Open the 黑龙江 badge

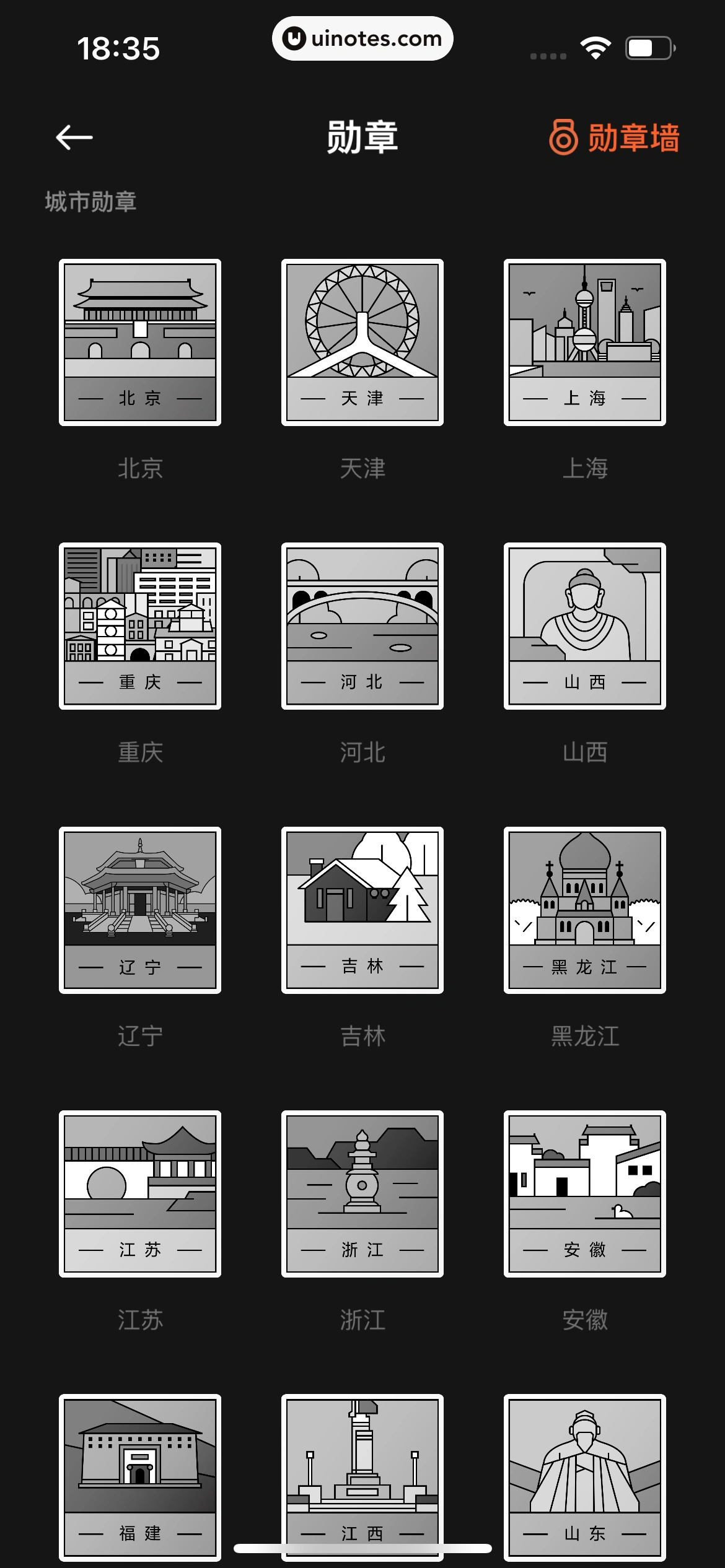[x=584, y=910]
